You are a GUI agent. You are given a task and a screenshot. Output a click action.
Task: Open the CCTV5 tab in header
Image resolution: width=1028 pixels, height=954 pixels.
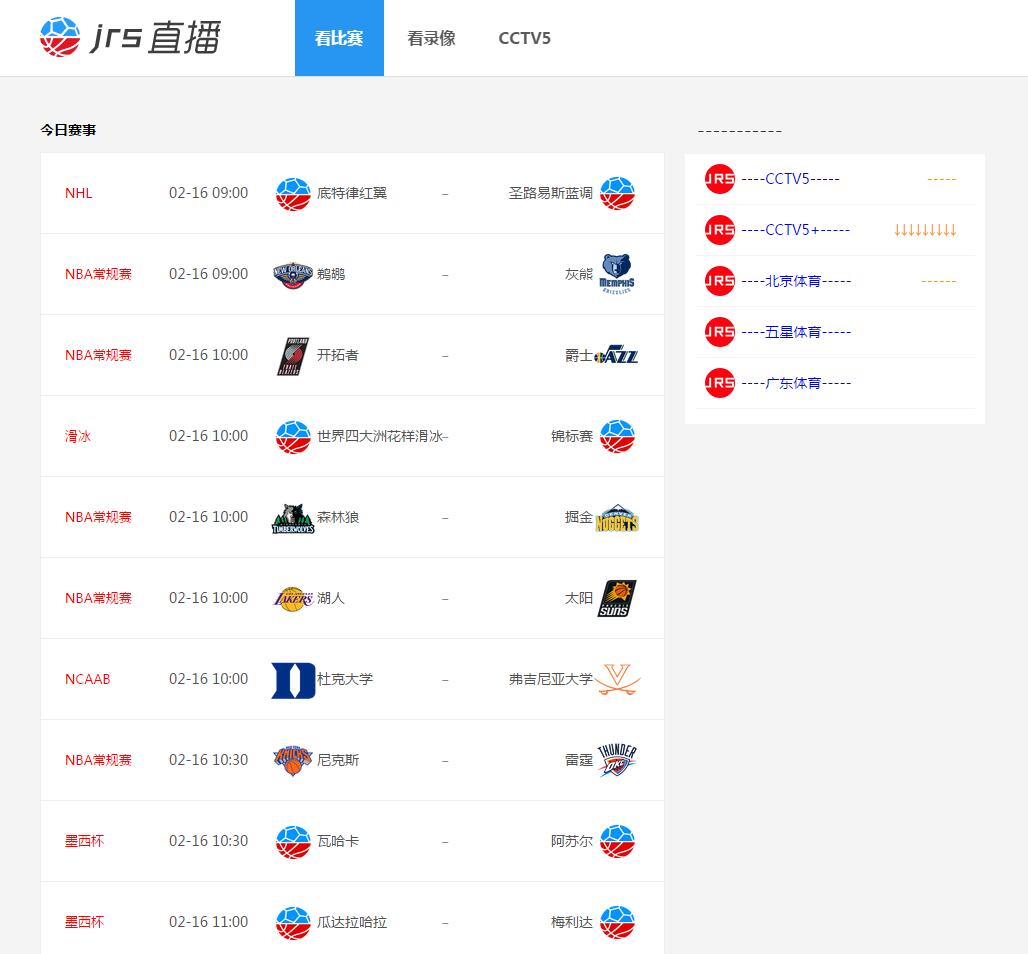tap(524, 38)
